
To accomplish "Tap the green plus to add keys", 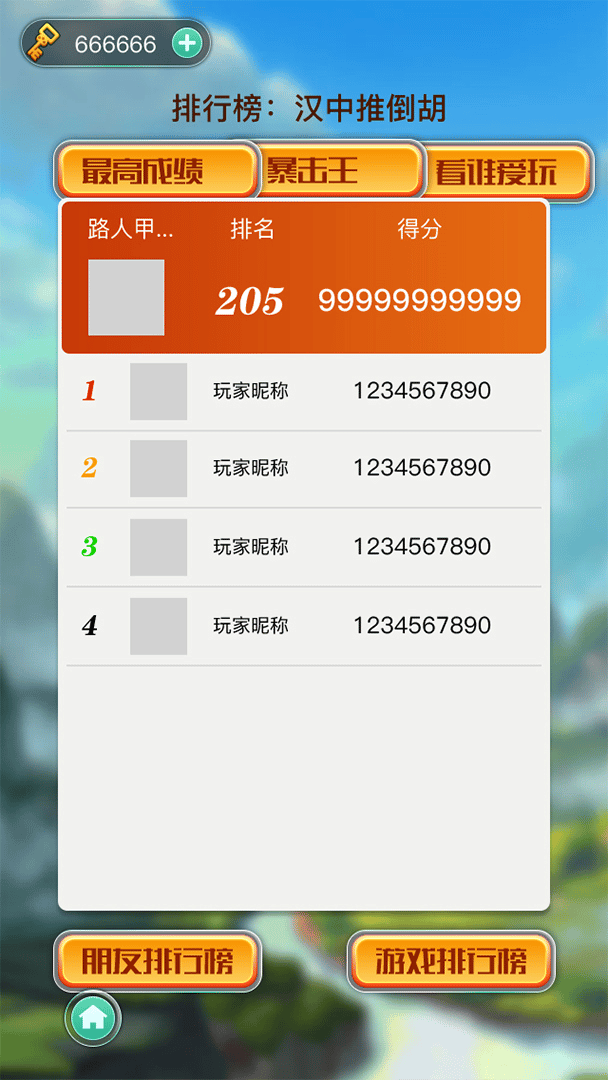I will point(187,43).
